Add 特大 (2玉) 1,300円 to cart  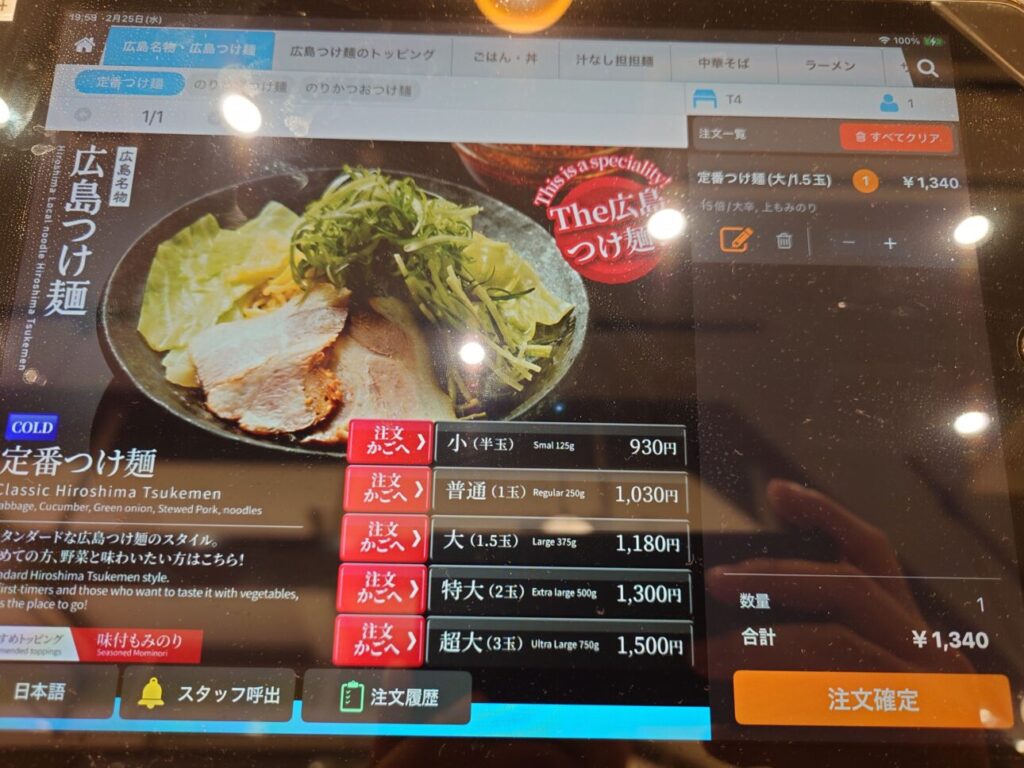tap(381, 589)
